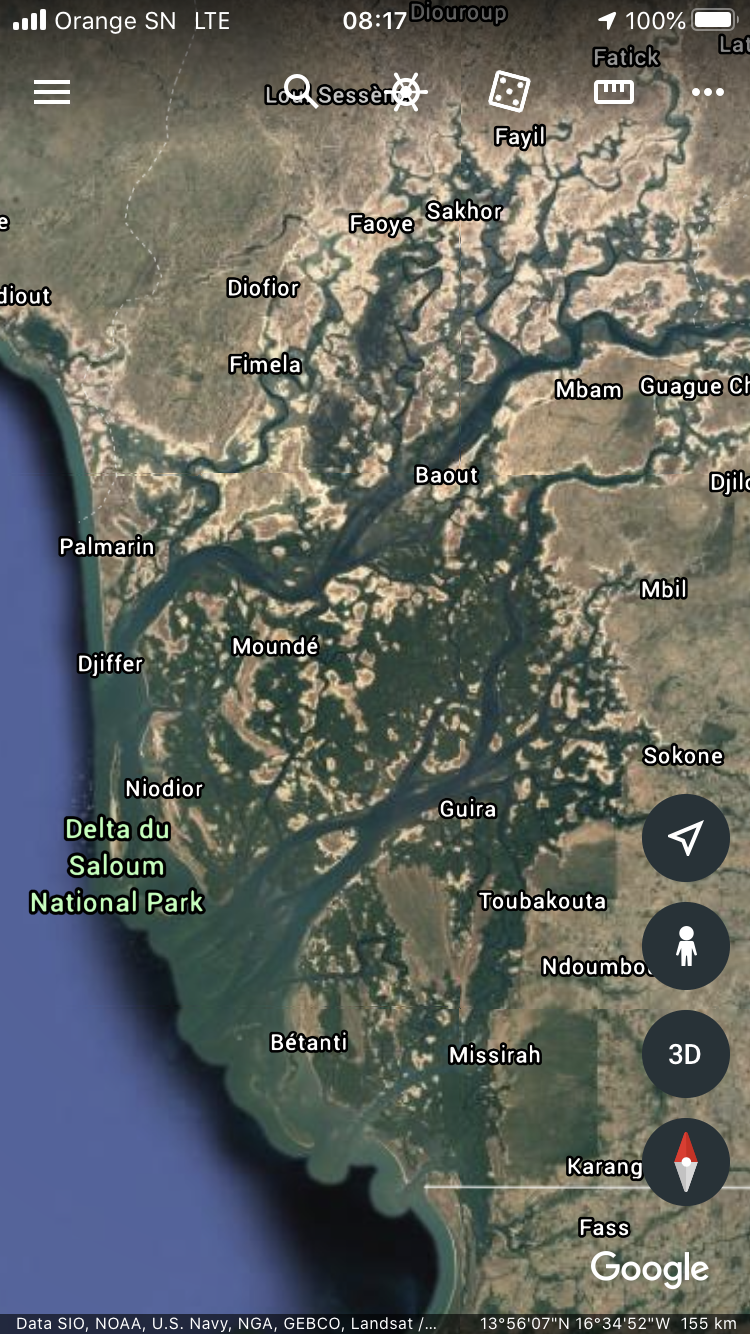Launch Voyager via ship wheel icon
This screenshot has width=750, height=1334.
click(x=406, y=92)
